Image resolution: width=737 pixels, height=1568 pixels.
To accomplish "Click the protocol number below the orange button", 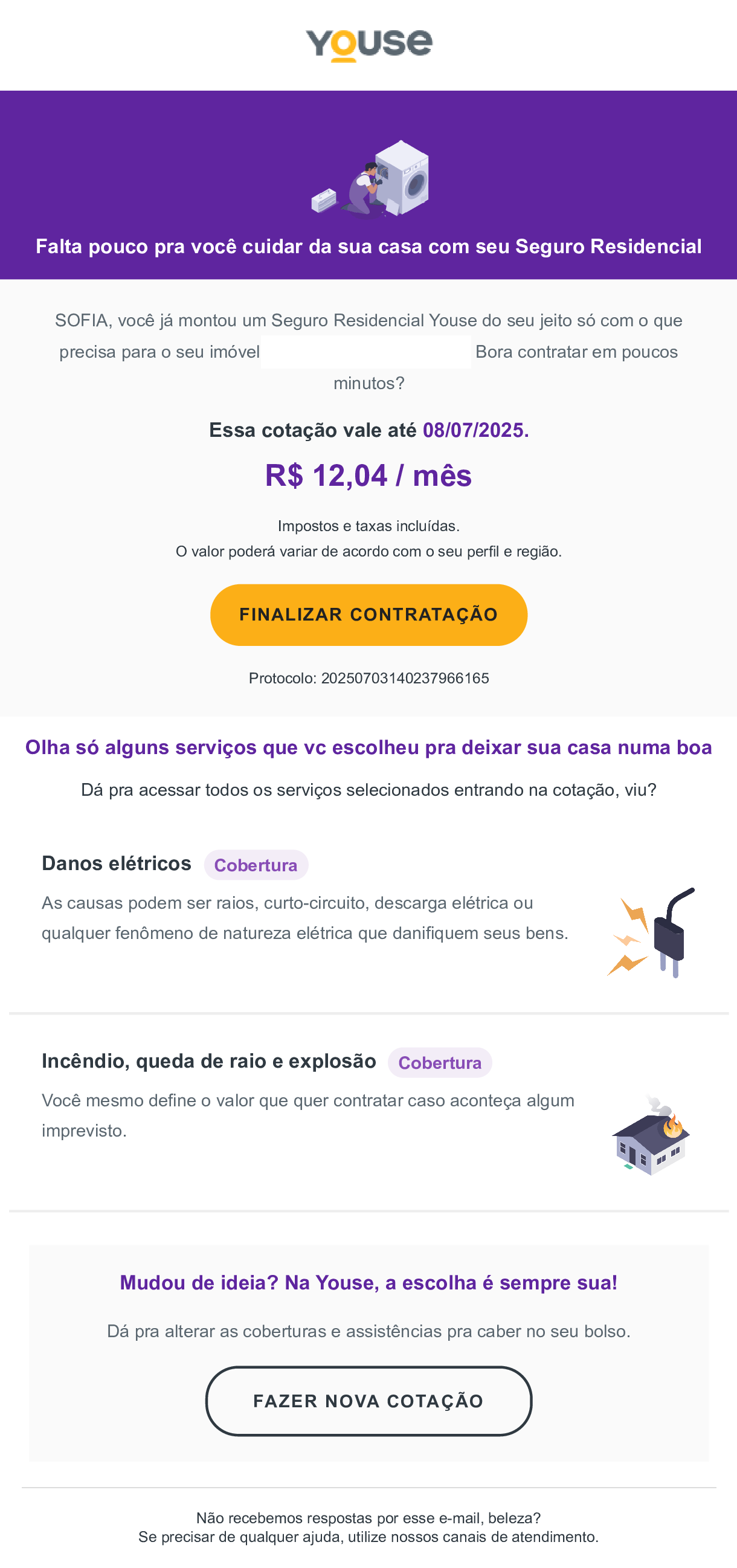I will coord(368,677).
